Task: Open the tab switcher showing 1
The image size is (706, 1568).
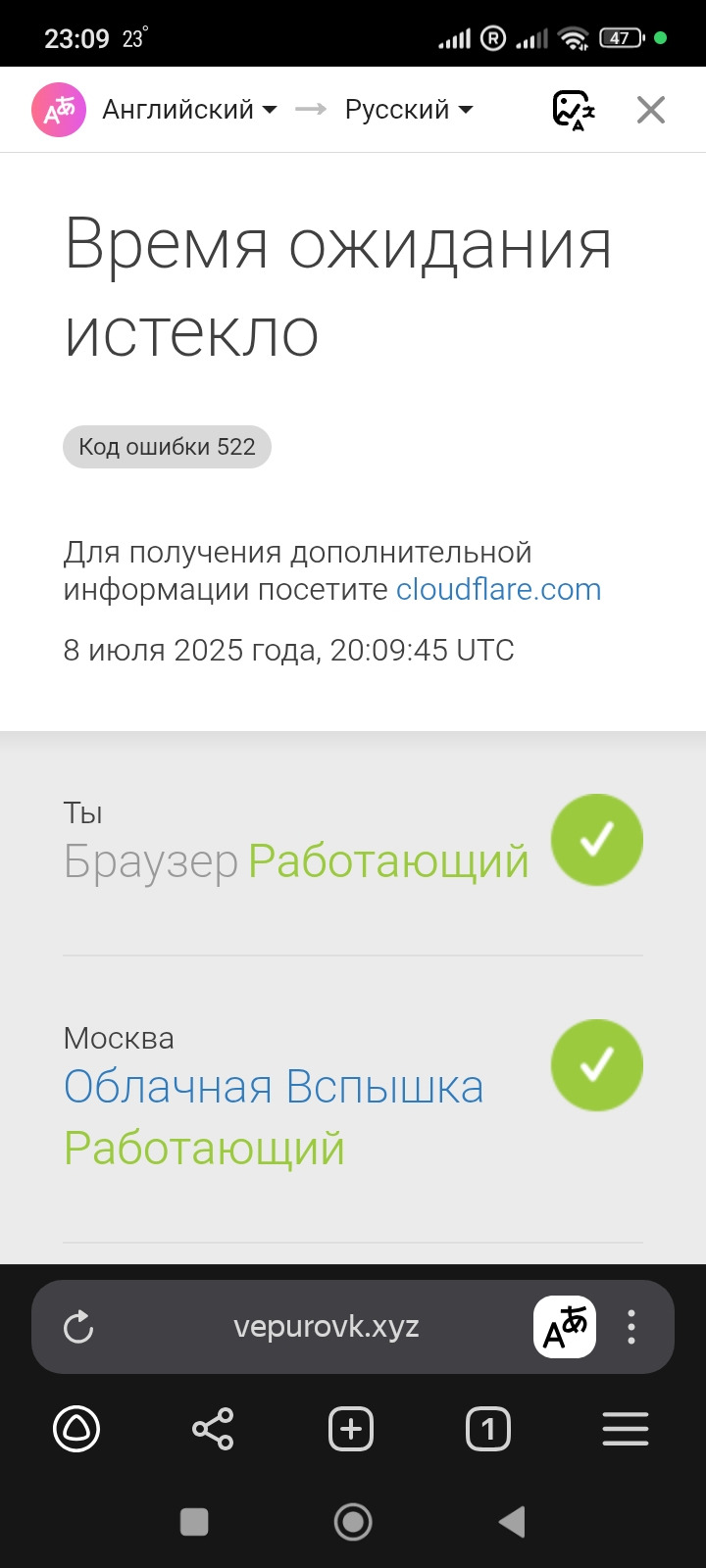Action: [x=488, y=1430]
